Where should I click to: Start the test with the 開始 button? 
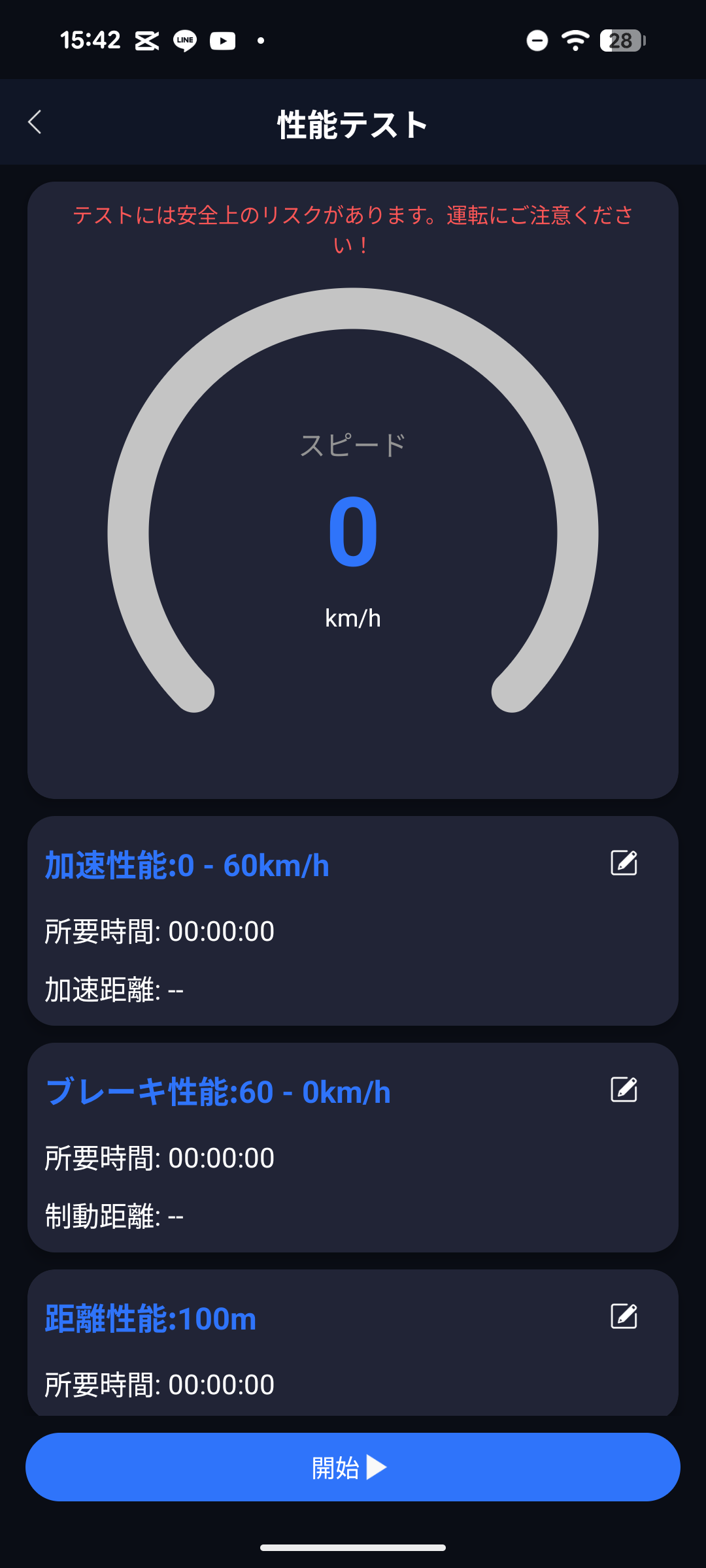click(x=353, y=1467)
